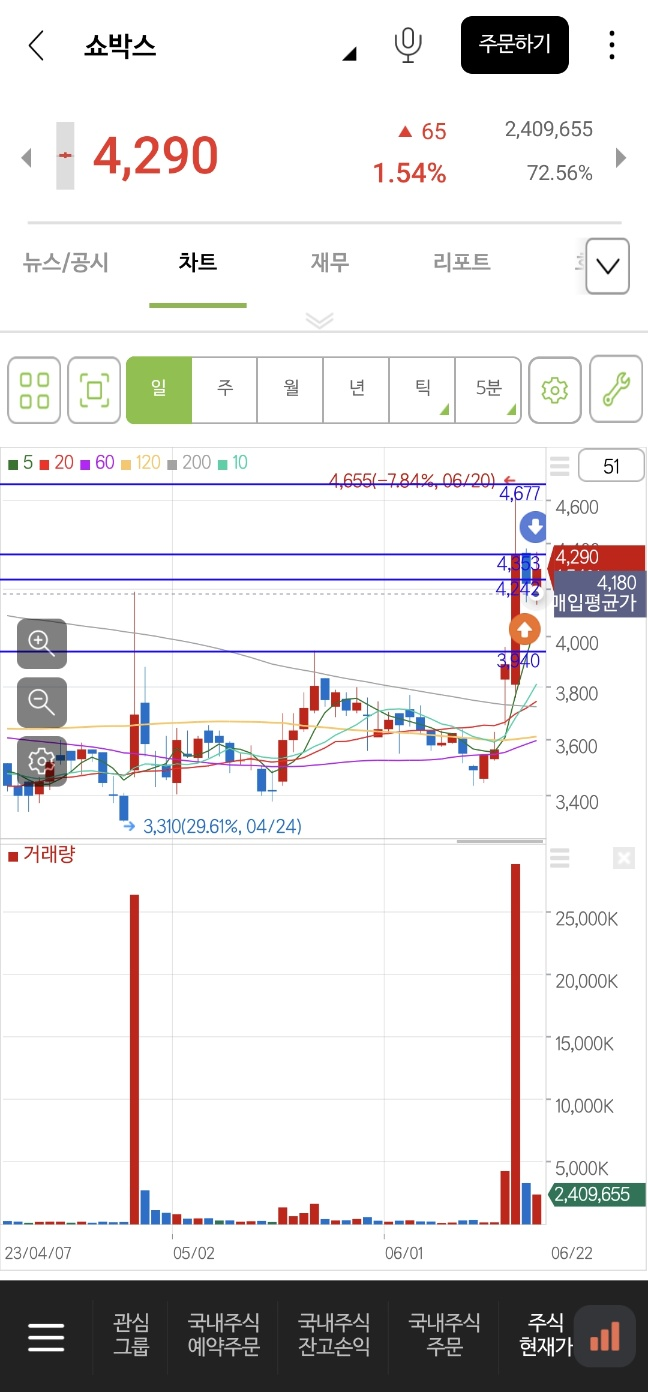Select the 주 weekly chart period

point(224,389)
